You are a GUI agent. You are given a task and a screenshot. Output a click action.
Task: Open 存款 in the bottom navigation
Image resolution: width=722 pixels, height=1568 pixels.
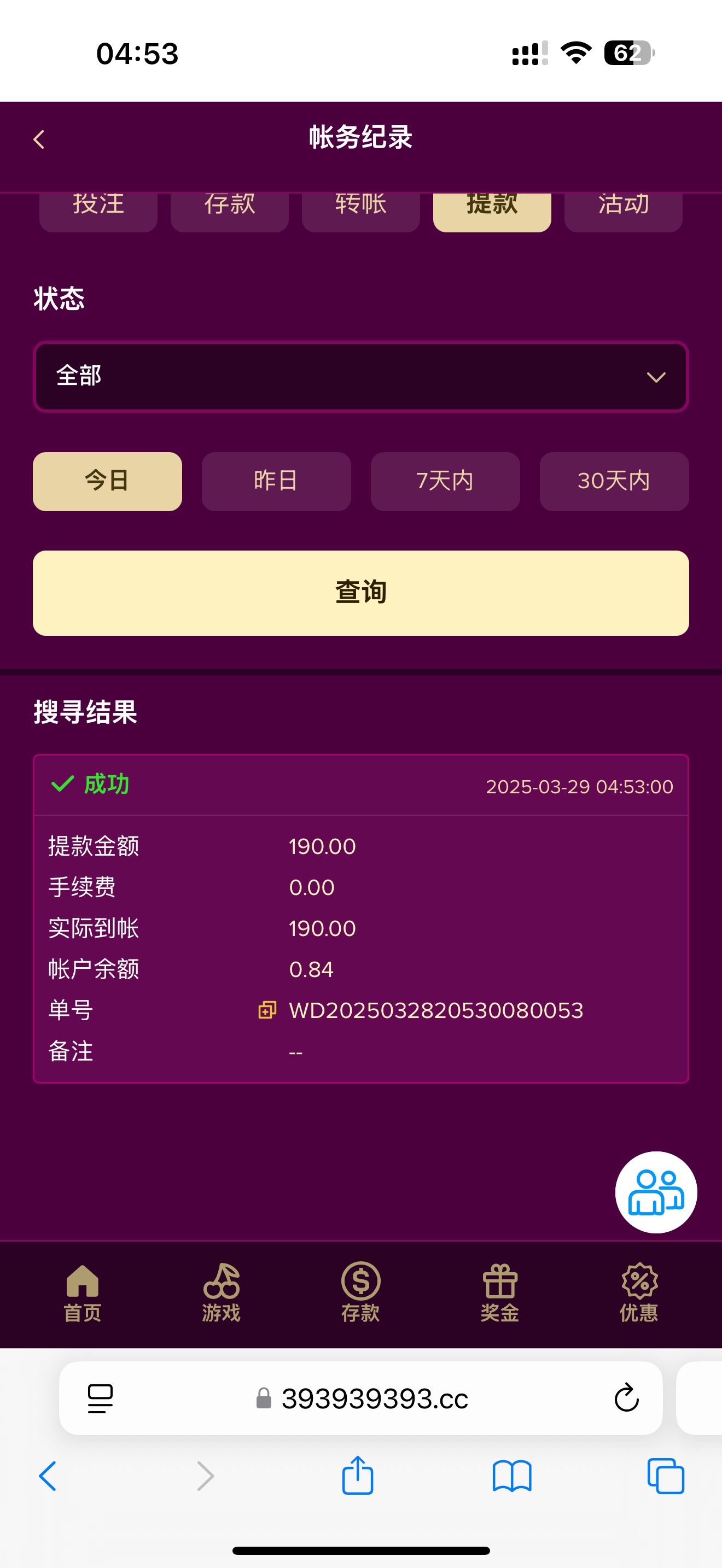point(360,1293)
